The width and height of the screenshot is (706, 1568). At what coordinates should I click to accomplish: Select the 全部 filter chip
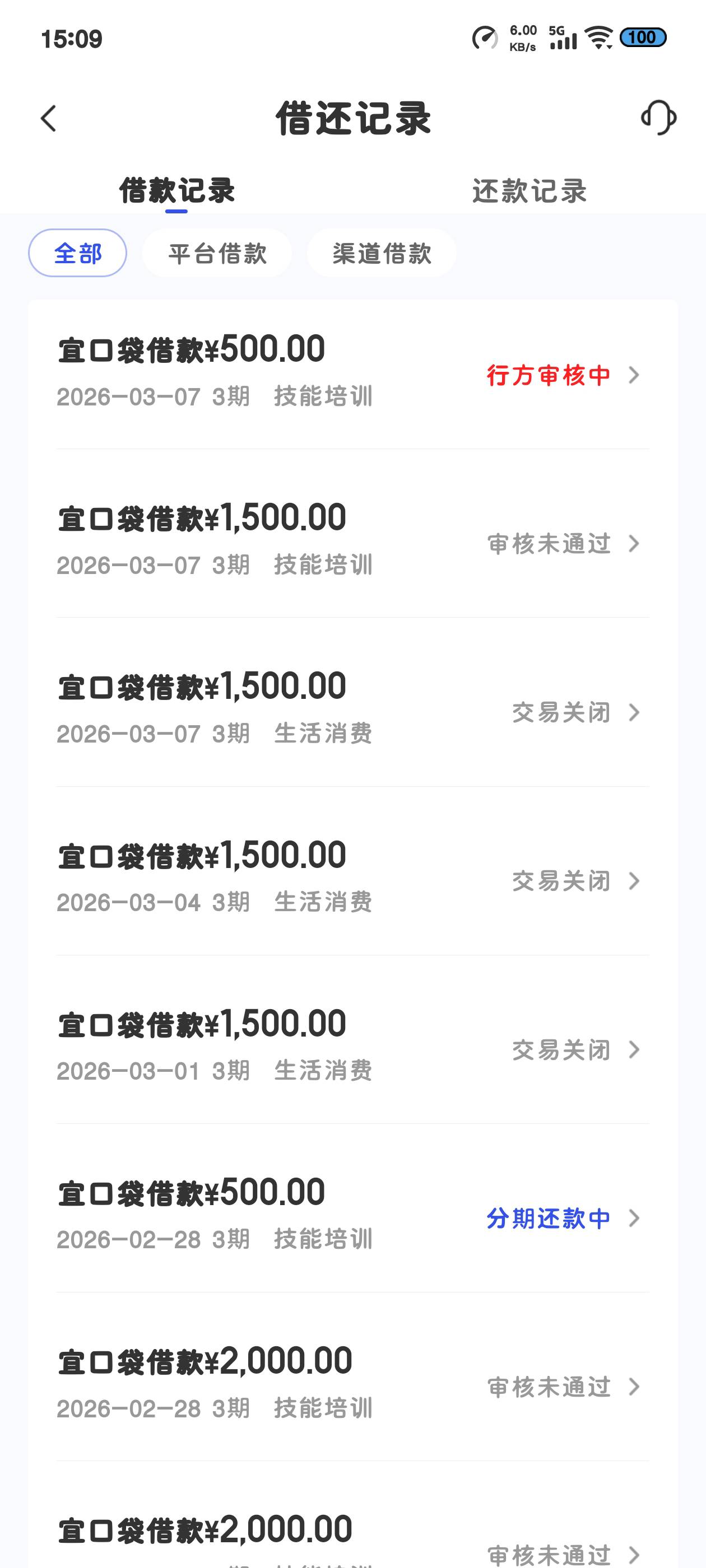77,253
